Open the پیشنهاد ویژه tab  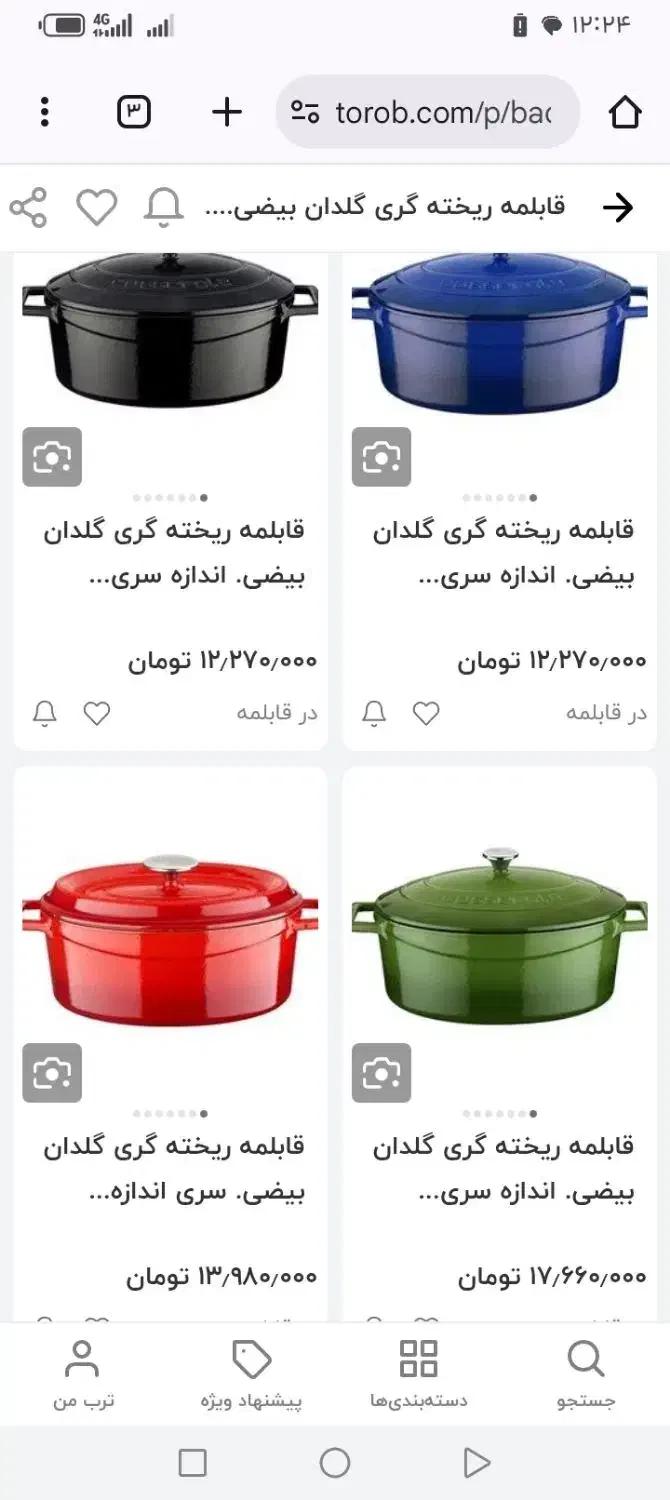pos(251,1375)
